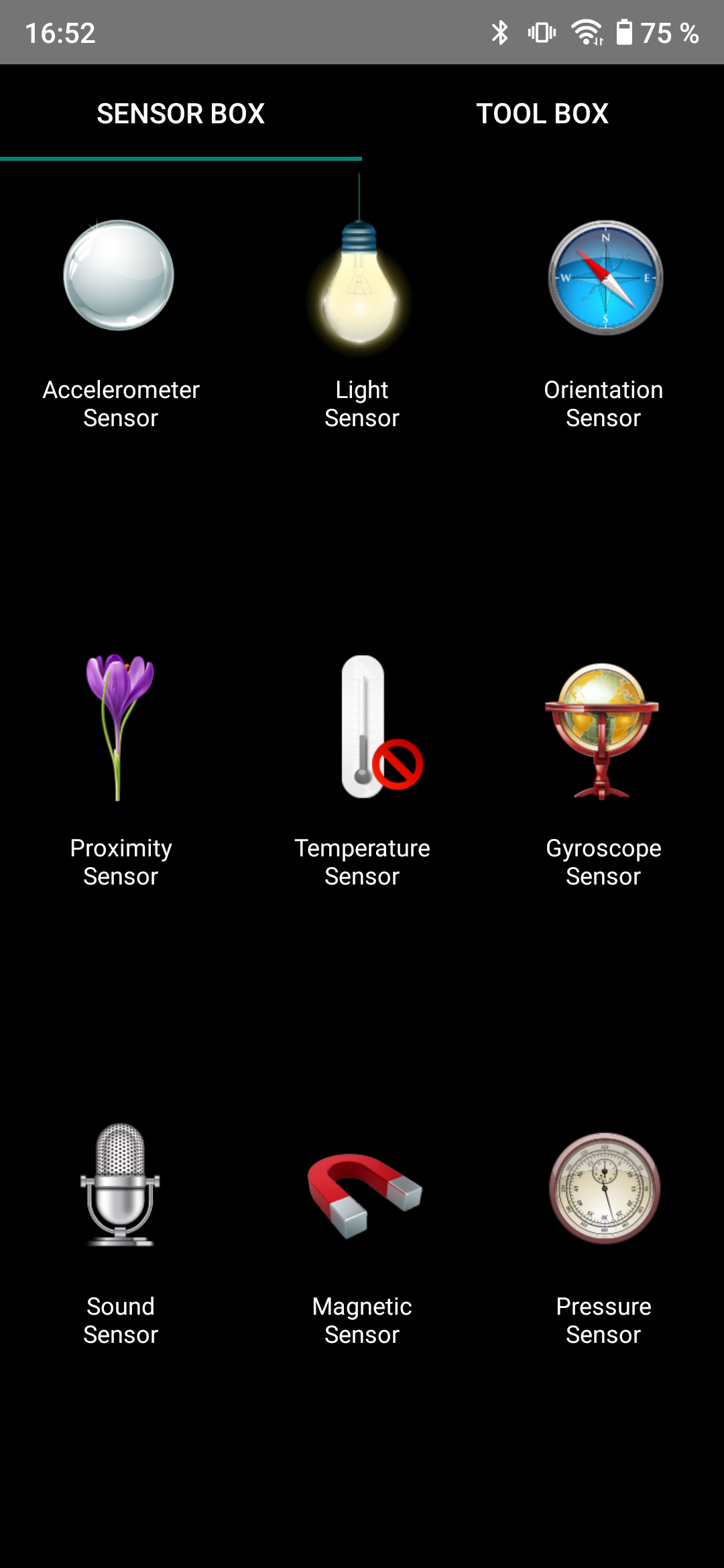
Task: Open the Accelerometer Sensor
Action: [119, 276]
